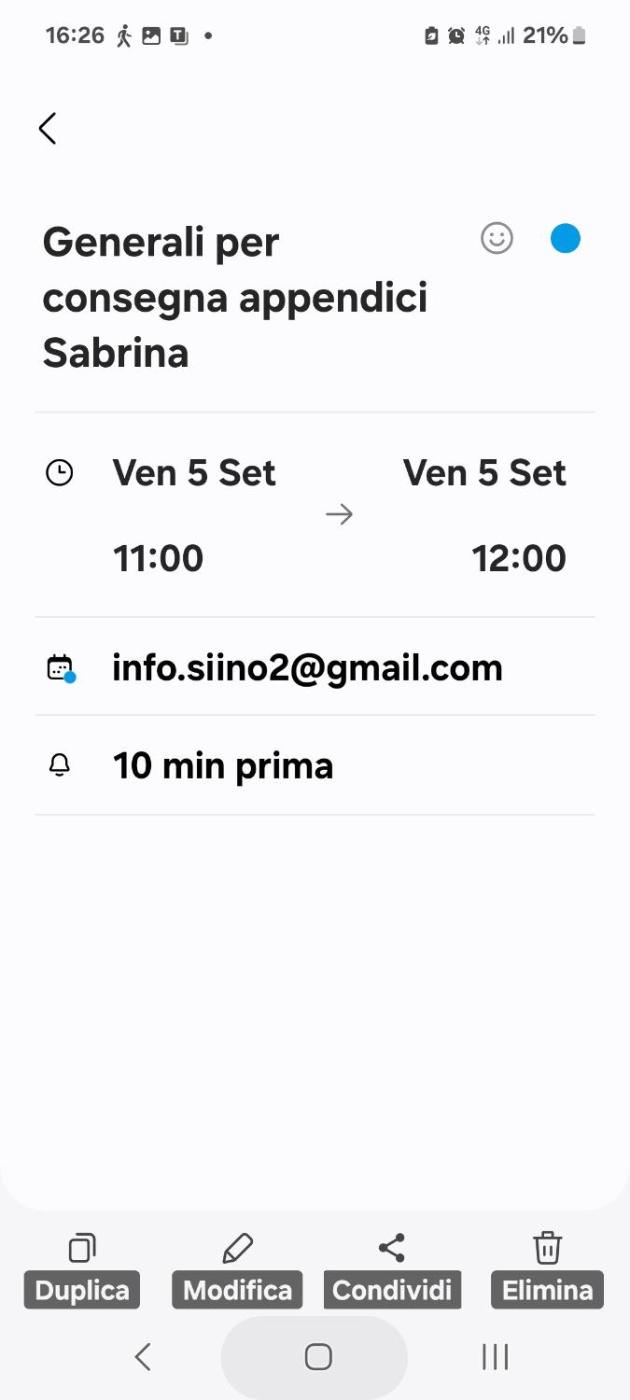Duplicate this event with Duplica
Viewport: 630px width, 1400px height.
(82, 1269)
